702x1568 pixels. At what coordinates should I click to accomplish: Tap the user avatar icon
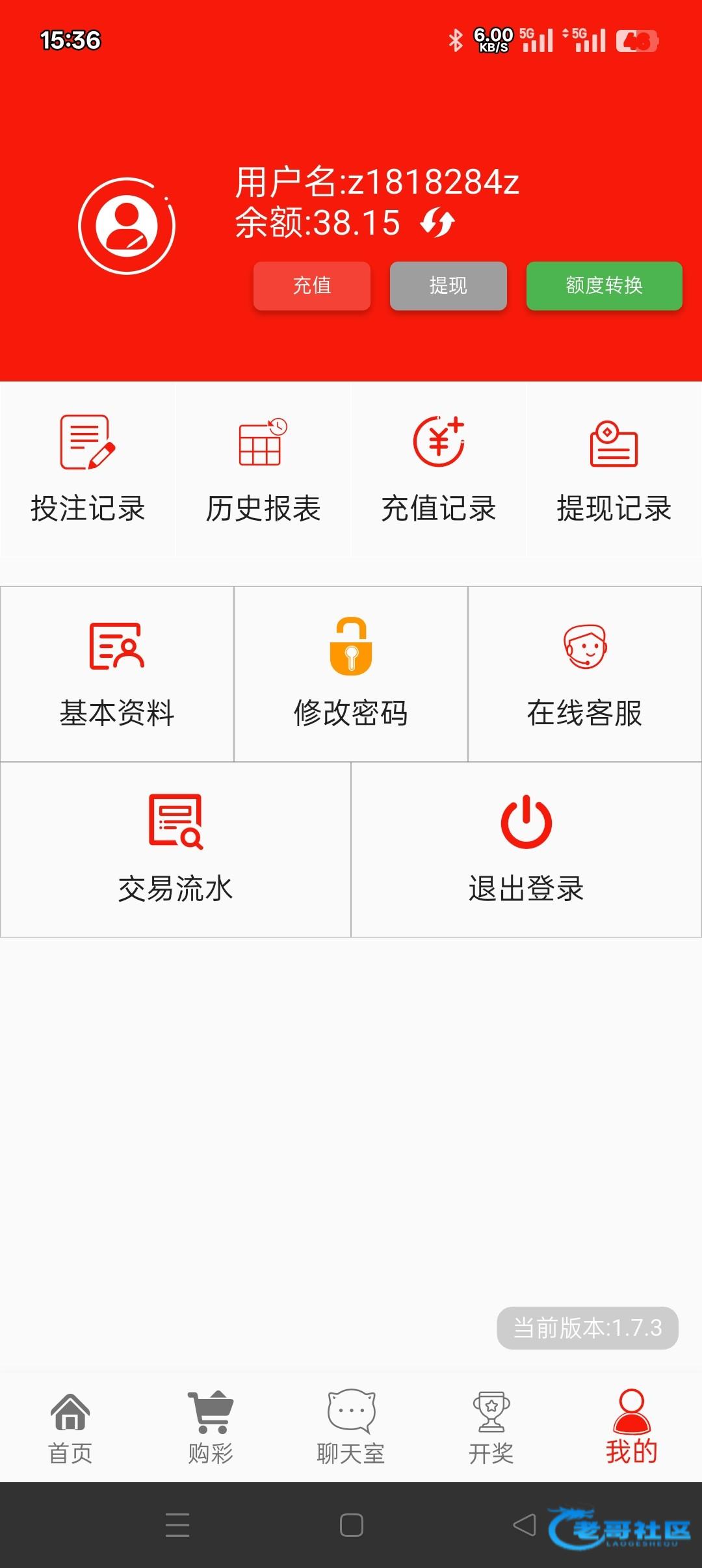(x=127, y=226)
